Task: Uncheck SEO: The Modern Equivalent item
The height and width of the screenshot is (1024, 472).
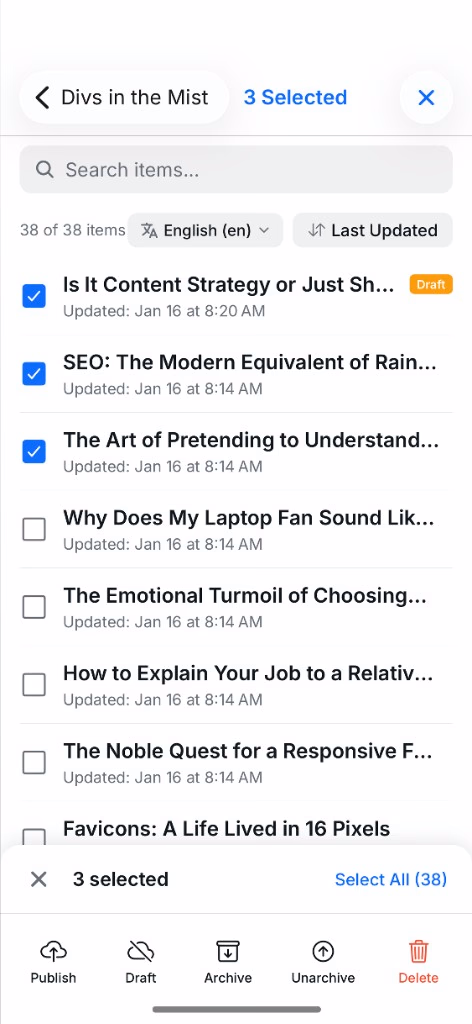Action: pos(34,374)
